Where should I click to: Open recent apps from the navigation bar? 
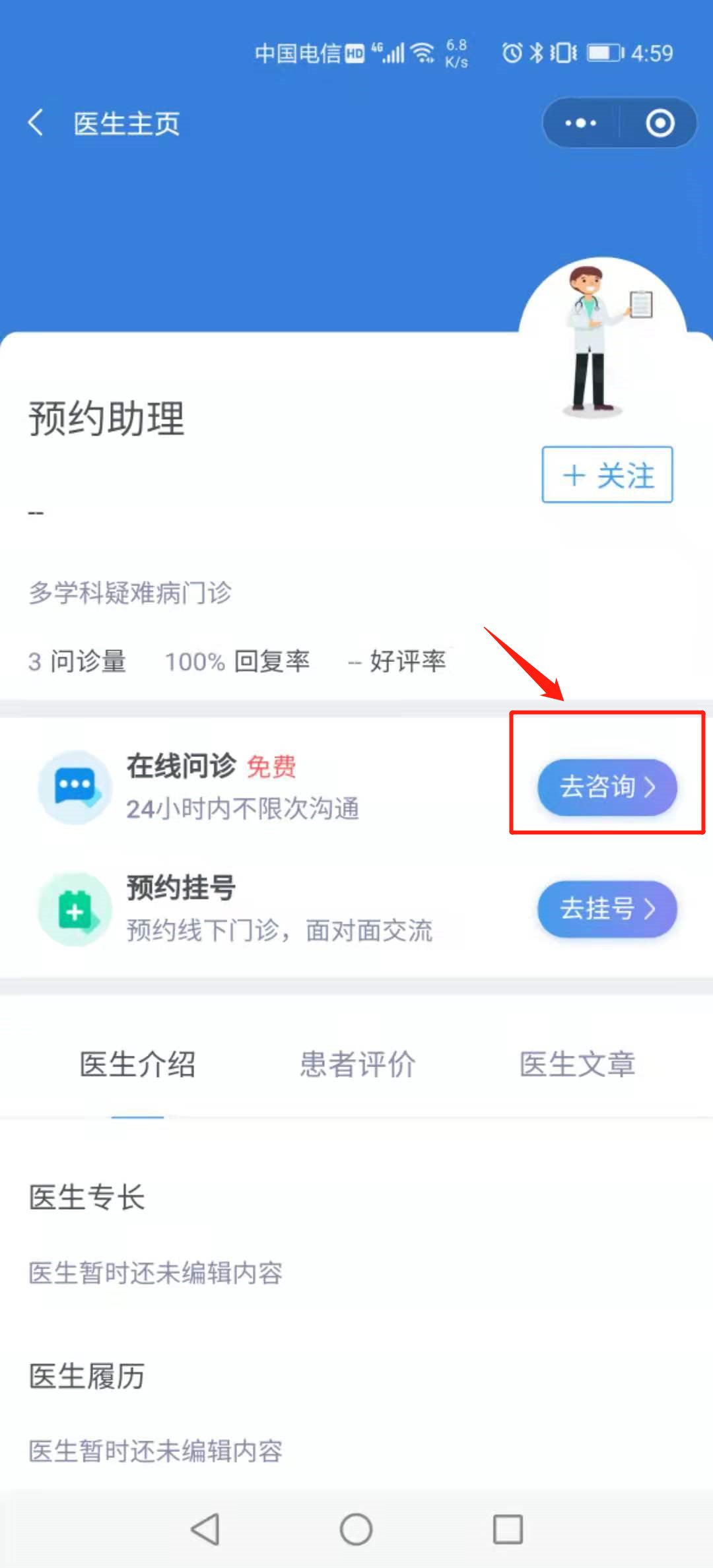click(x=508, y=1529)
